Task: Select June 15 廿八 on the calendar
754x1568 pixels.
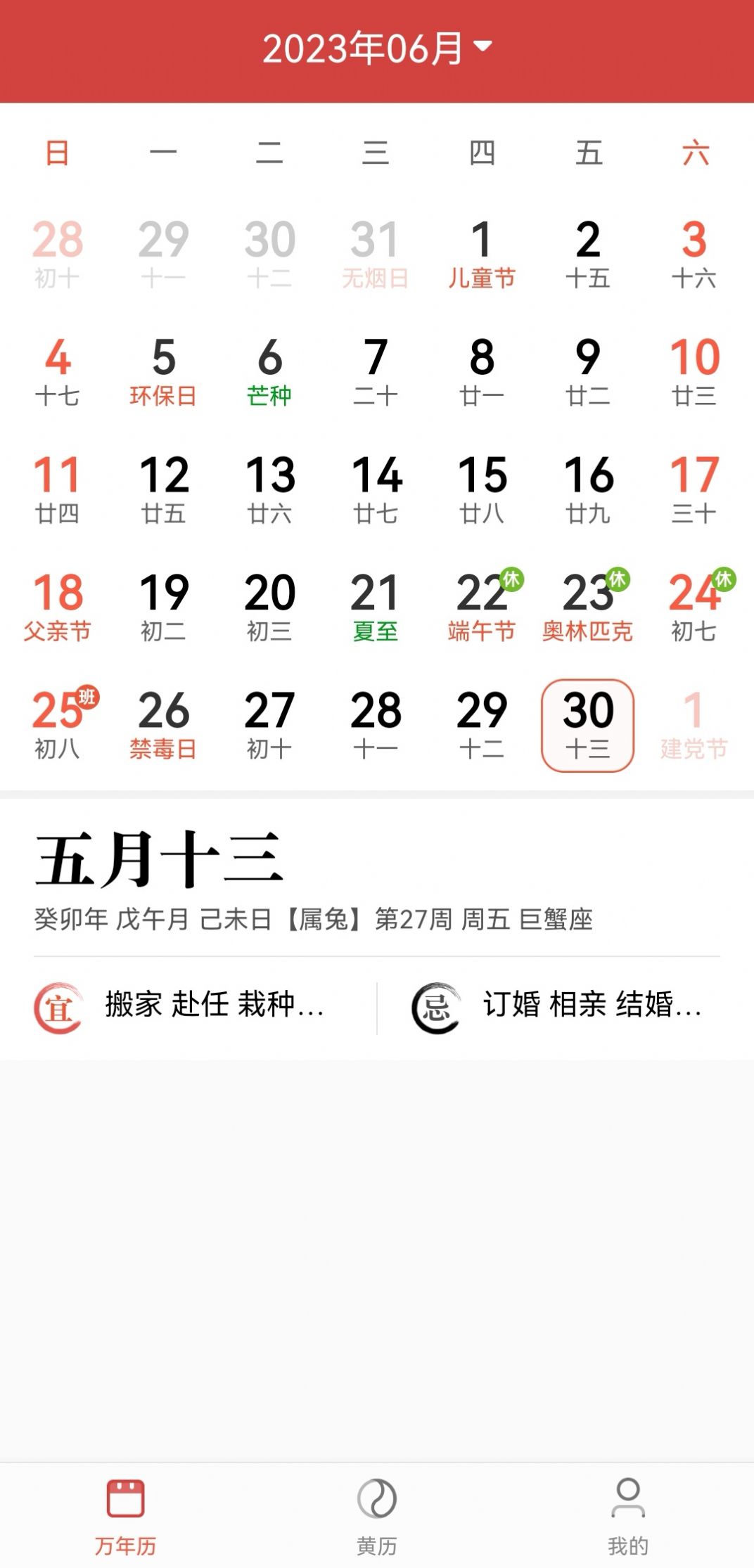Action: coord(482,489)
